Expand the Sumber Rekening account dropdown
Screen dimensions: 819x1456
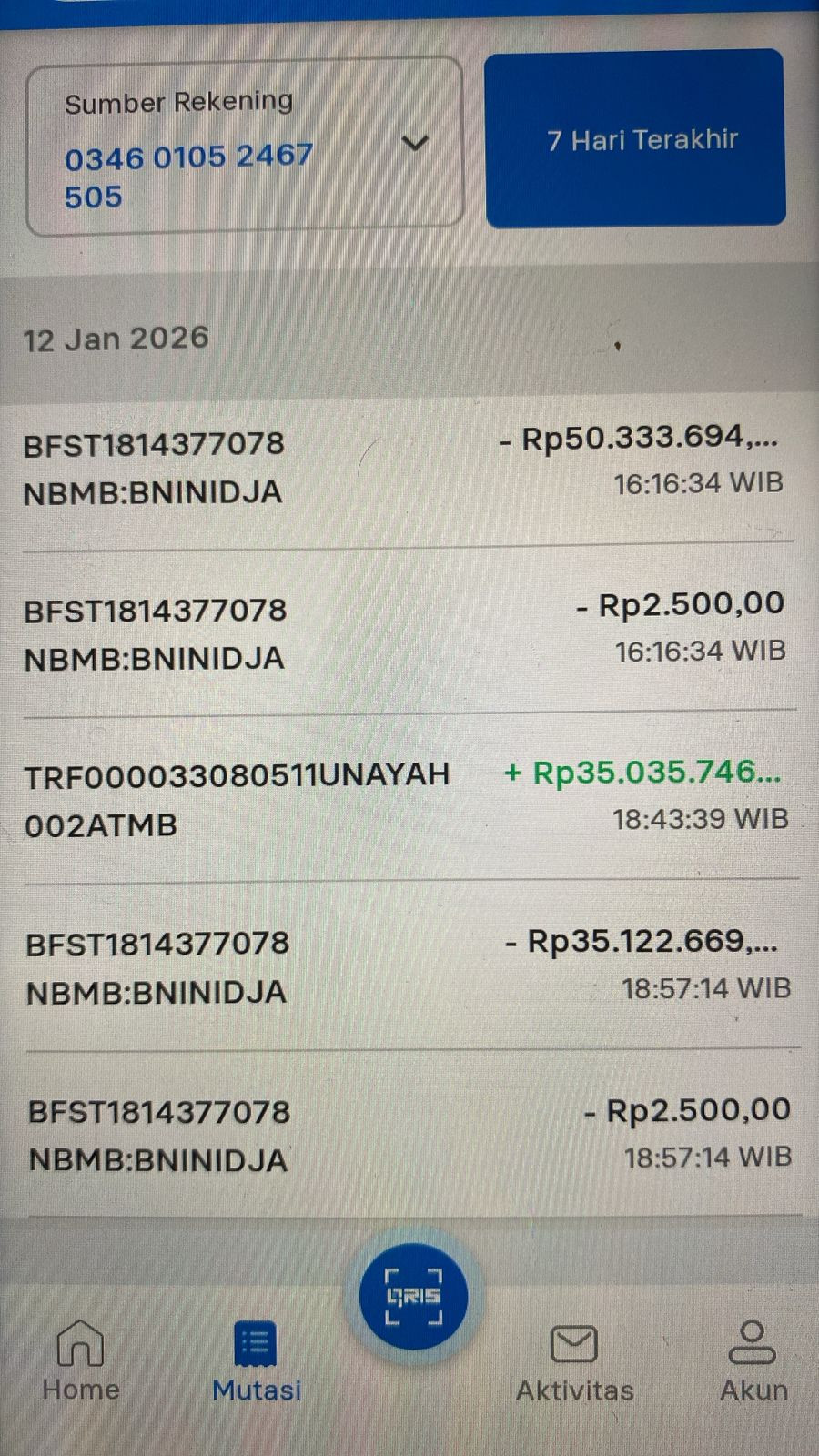click(415, 144)
